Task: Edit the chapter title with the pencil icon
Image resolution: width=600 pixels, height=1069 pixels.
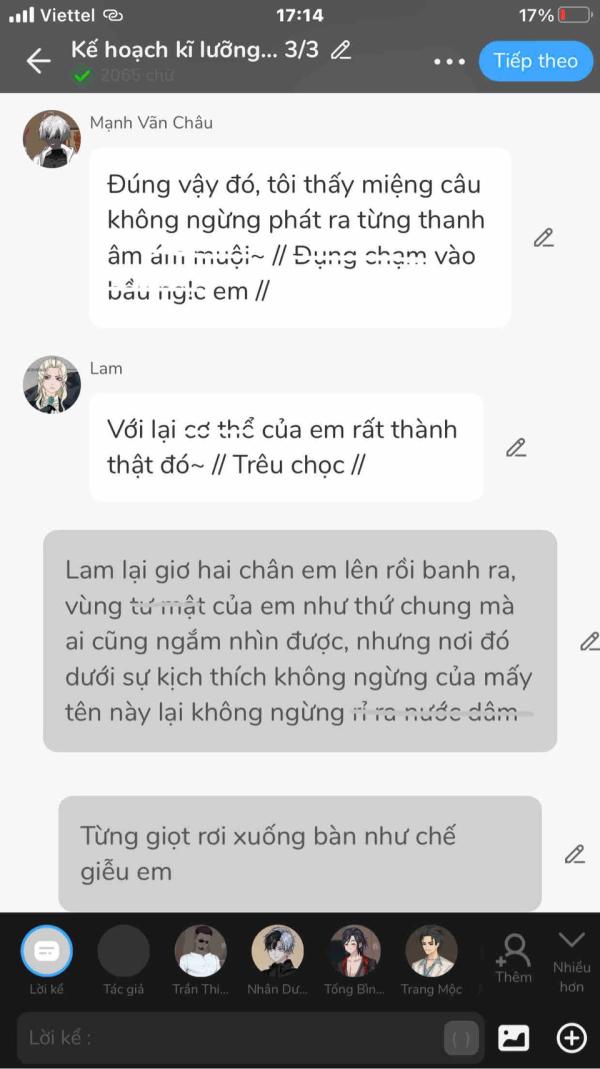Action: pos(341,49)
